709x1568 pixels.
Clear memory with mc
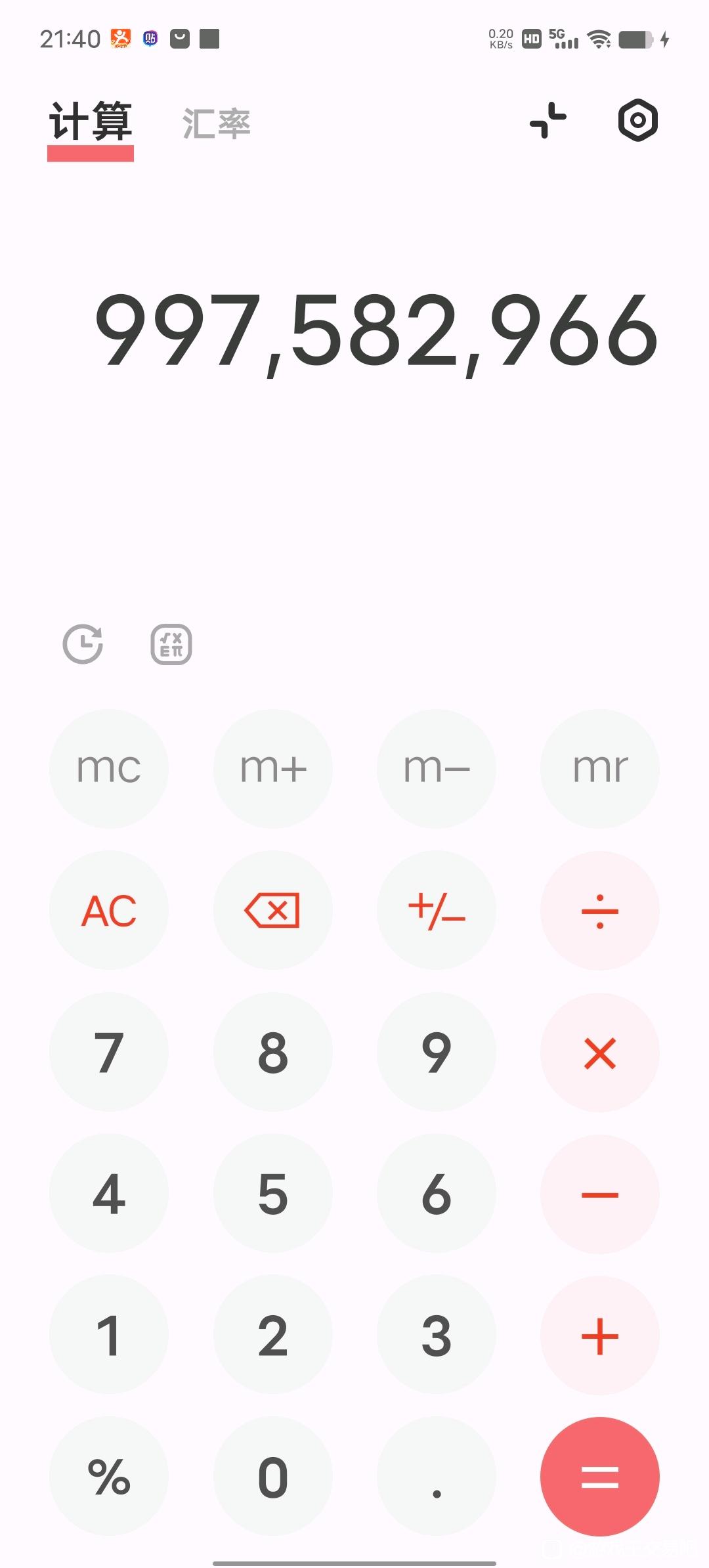tap(109, 768)
